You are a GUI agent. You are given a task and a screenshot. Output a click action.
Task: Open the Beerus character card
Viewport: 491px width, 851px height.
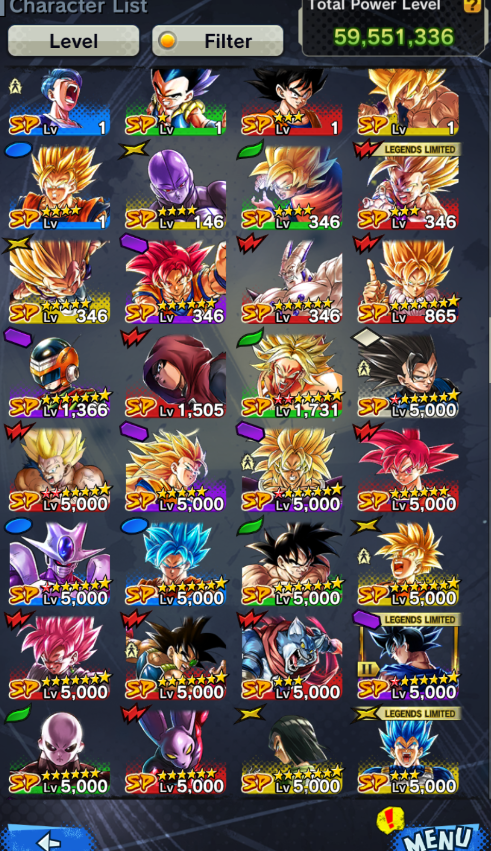point(176,752)
